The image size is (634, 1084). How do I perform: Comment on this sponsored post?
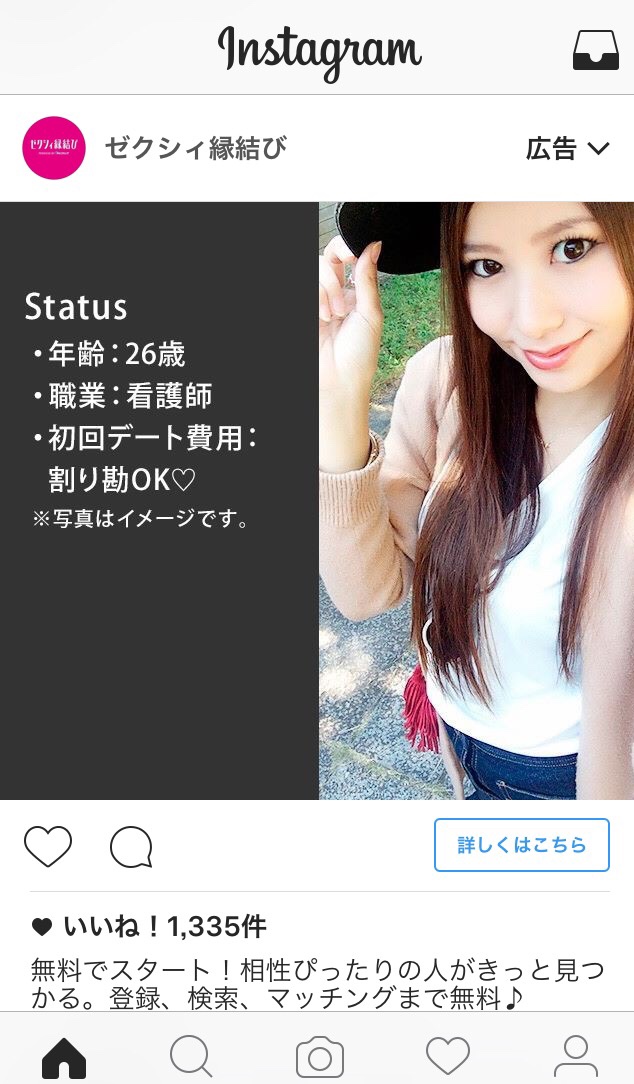click(131, 848)
